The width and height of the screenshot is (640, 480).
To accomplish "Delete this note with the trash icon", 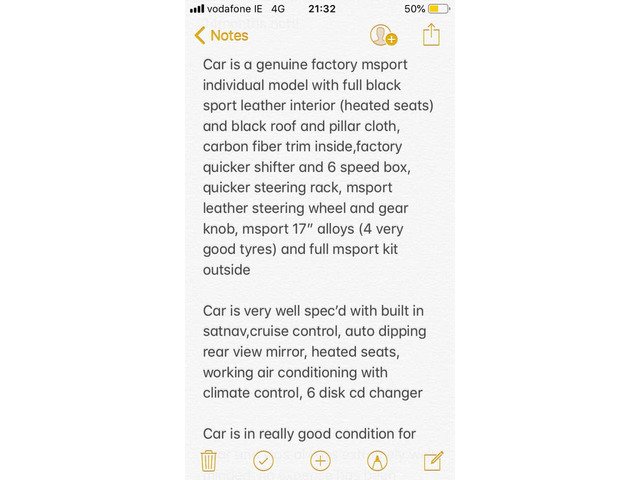I will (209, 460).
